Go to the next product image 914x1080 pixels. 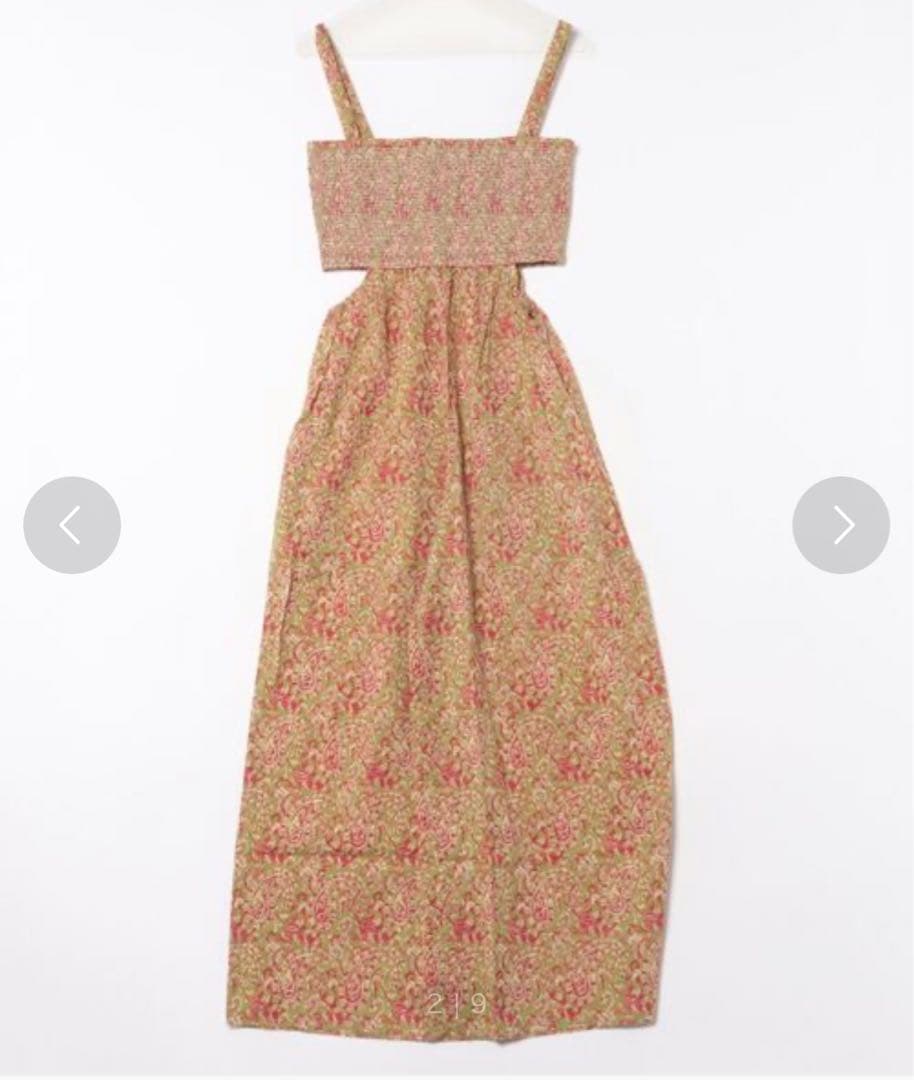click(x=841, y=525)
